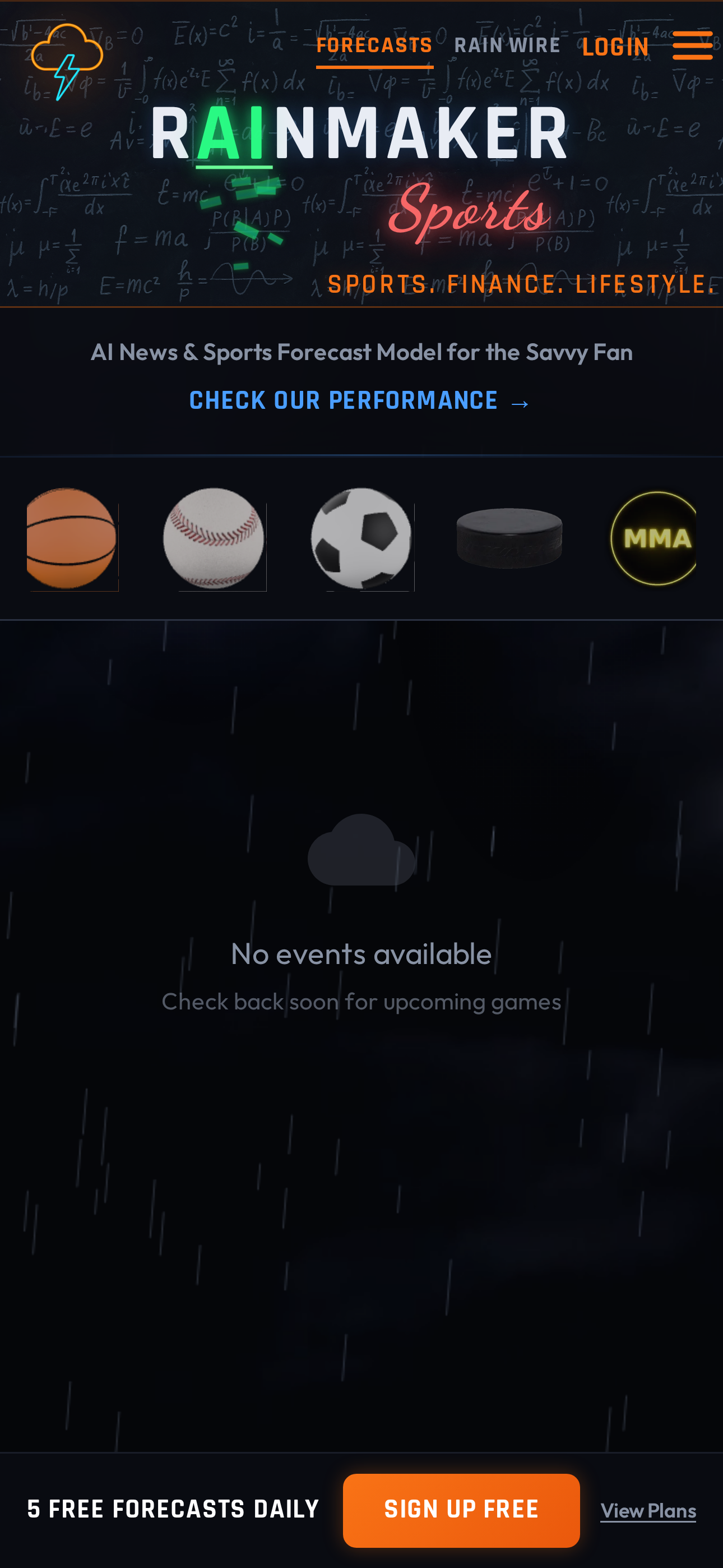Choose the baseball sport filter

(x=214, y=538)
